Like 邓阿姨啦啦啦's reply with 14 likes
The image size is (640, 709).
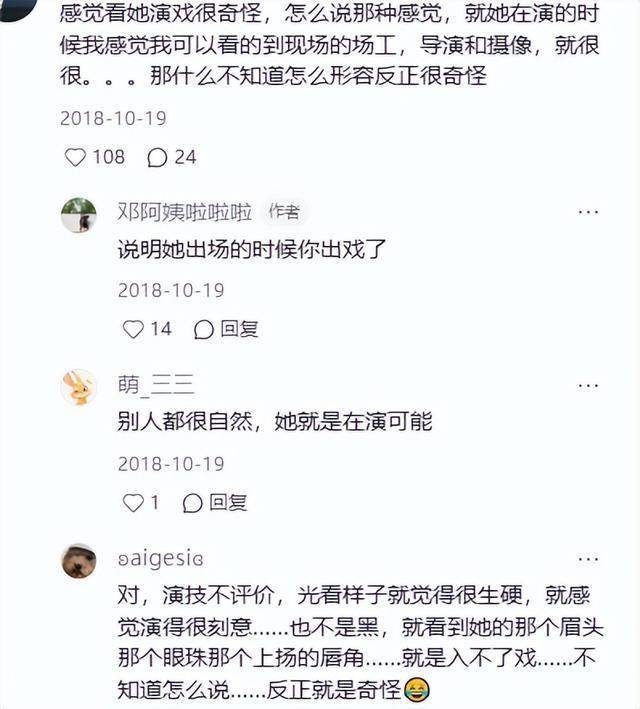133,329
